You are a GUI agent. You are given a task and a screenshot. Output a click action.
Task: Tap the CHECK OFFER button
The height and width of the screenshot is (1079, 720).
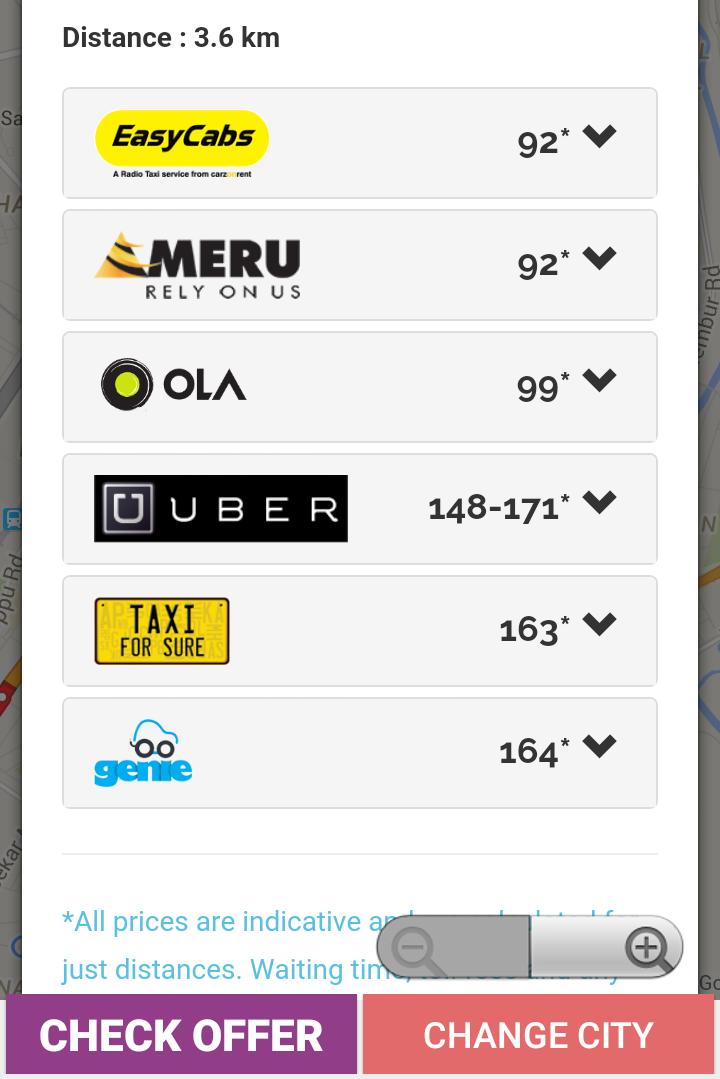click(x=181, y=1034)
